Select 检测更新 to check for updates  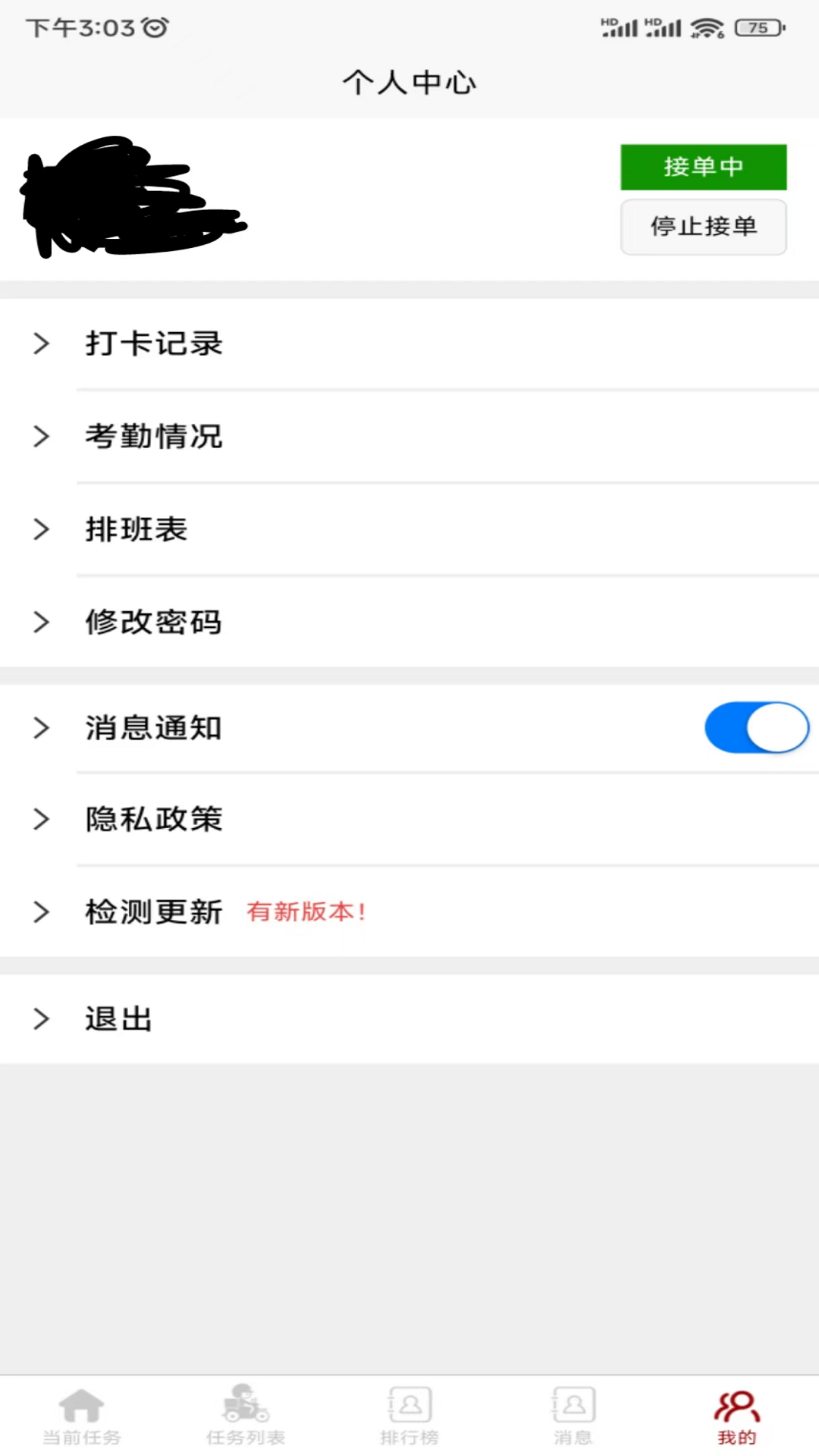point(154,912)
